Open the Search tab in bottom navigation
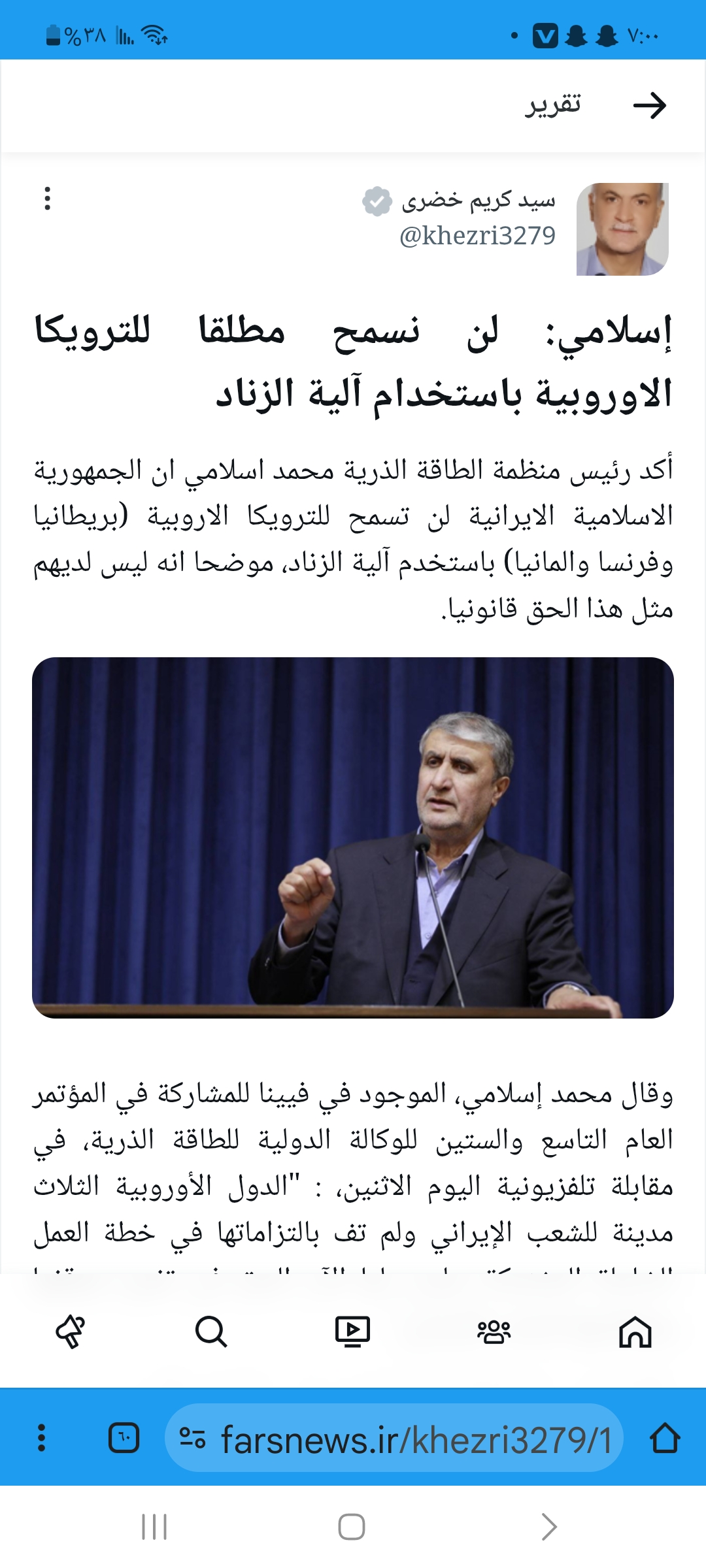 click(211, 1331)
